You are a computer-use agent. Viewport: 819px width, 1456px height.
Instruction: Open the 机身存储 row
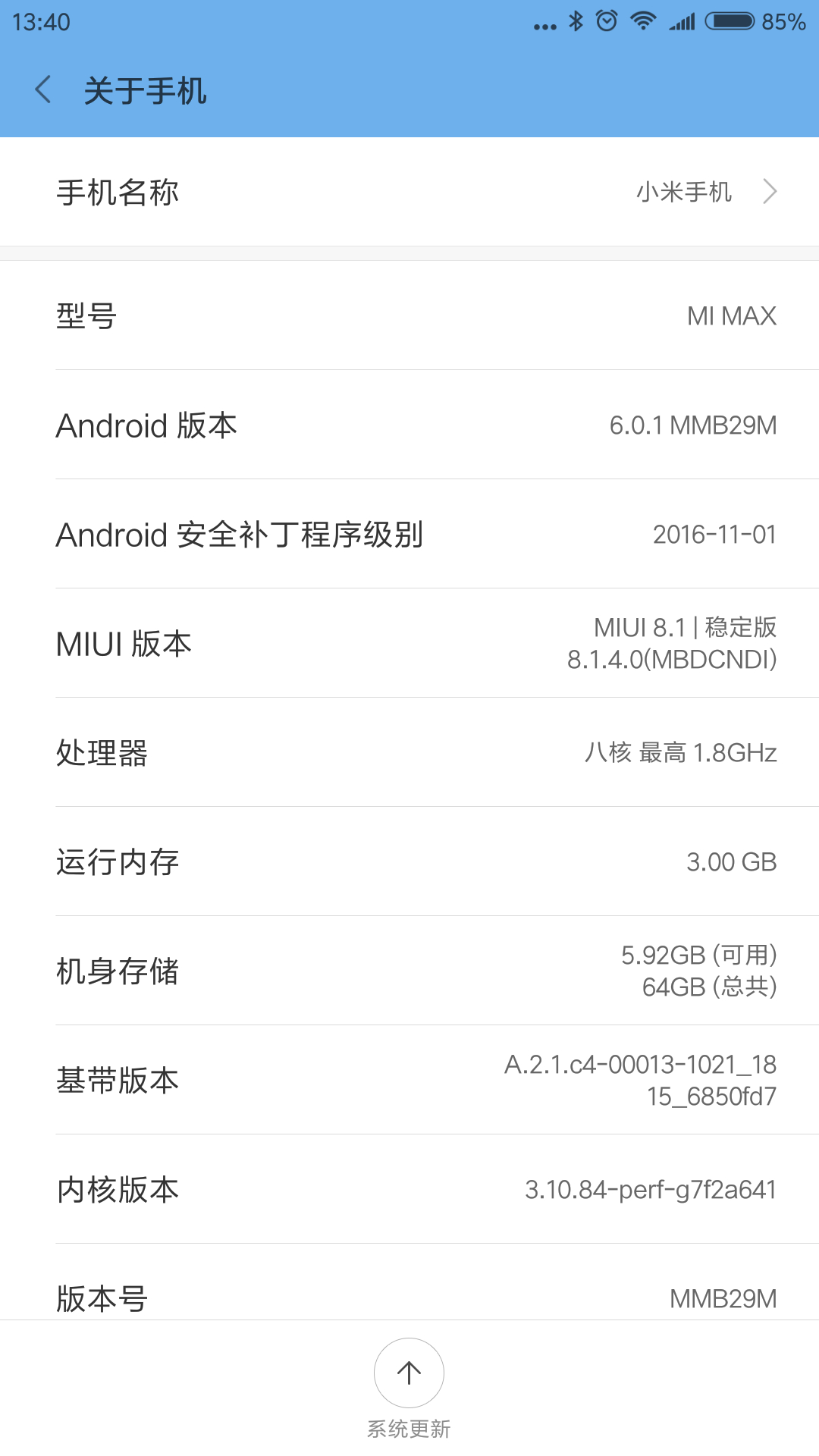click(x=409, y=971)
